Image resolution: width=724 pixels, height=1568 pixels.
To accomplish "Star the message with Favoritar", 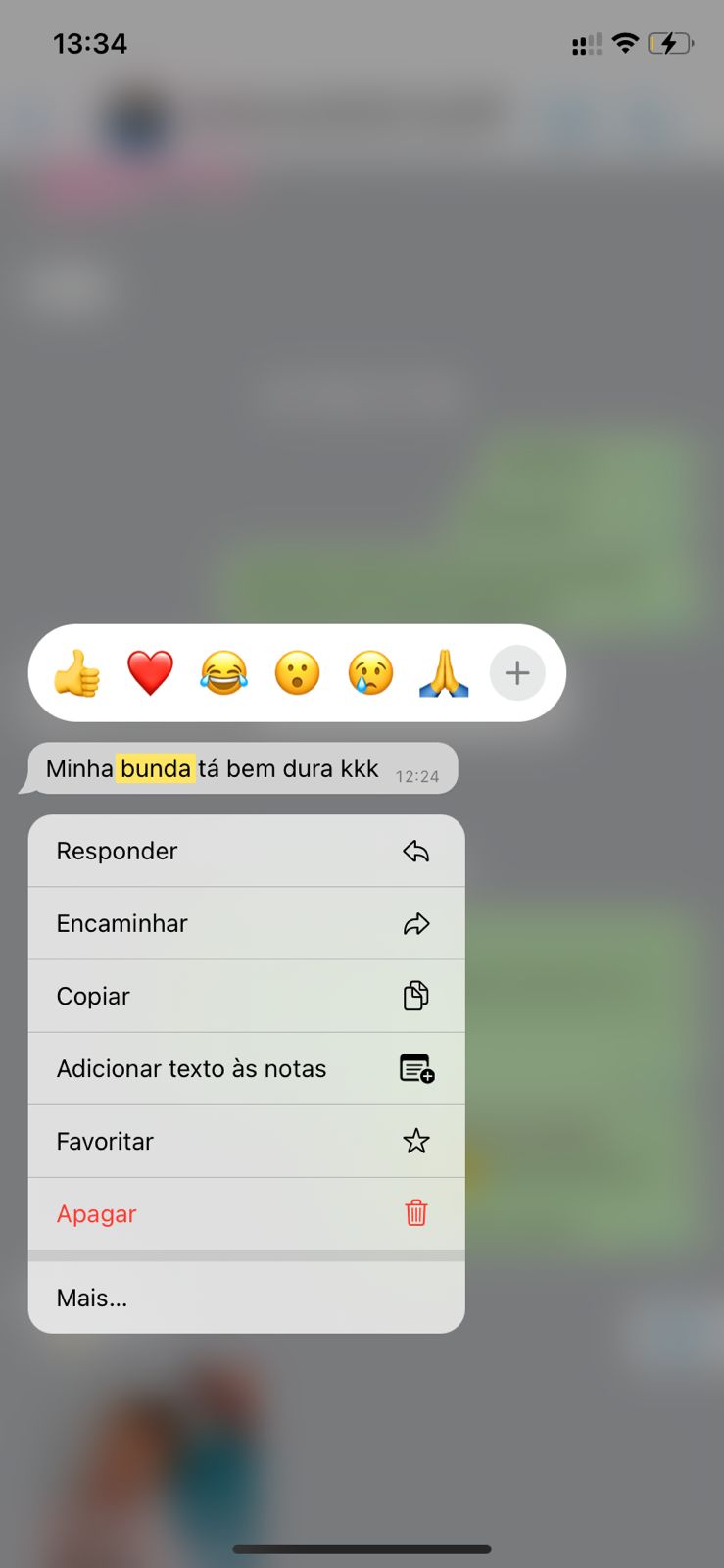I will tap(246, 1141).
